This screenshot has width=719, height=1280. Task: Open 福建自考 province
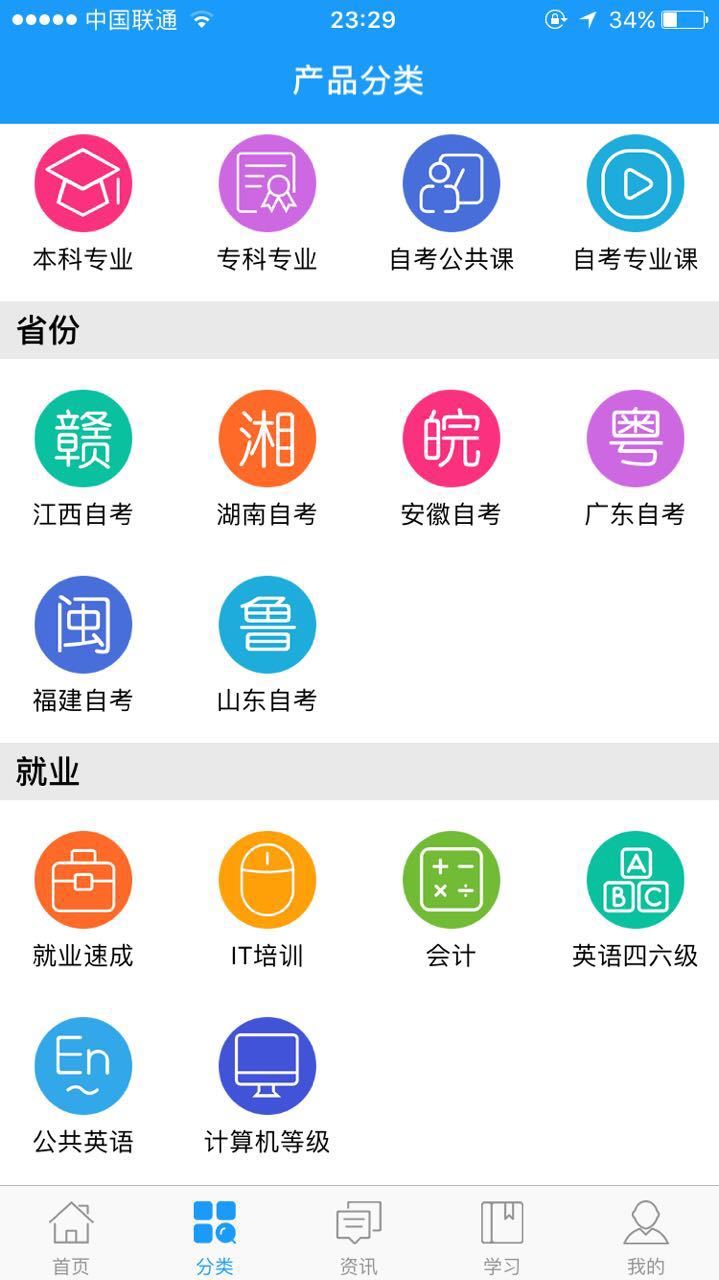click(x=83, y=625)
